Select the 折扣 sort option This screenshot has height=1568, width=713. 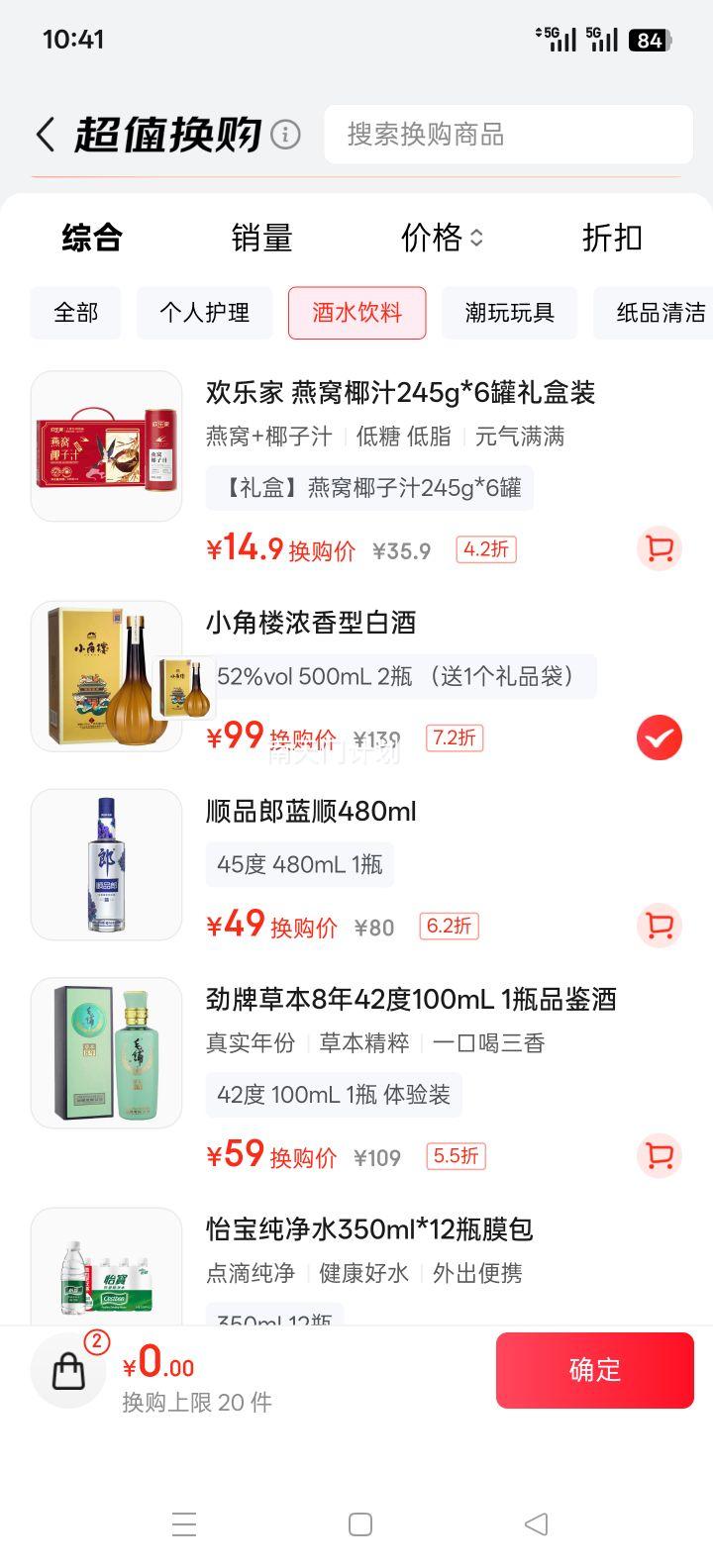[612, 239]
